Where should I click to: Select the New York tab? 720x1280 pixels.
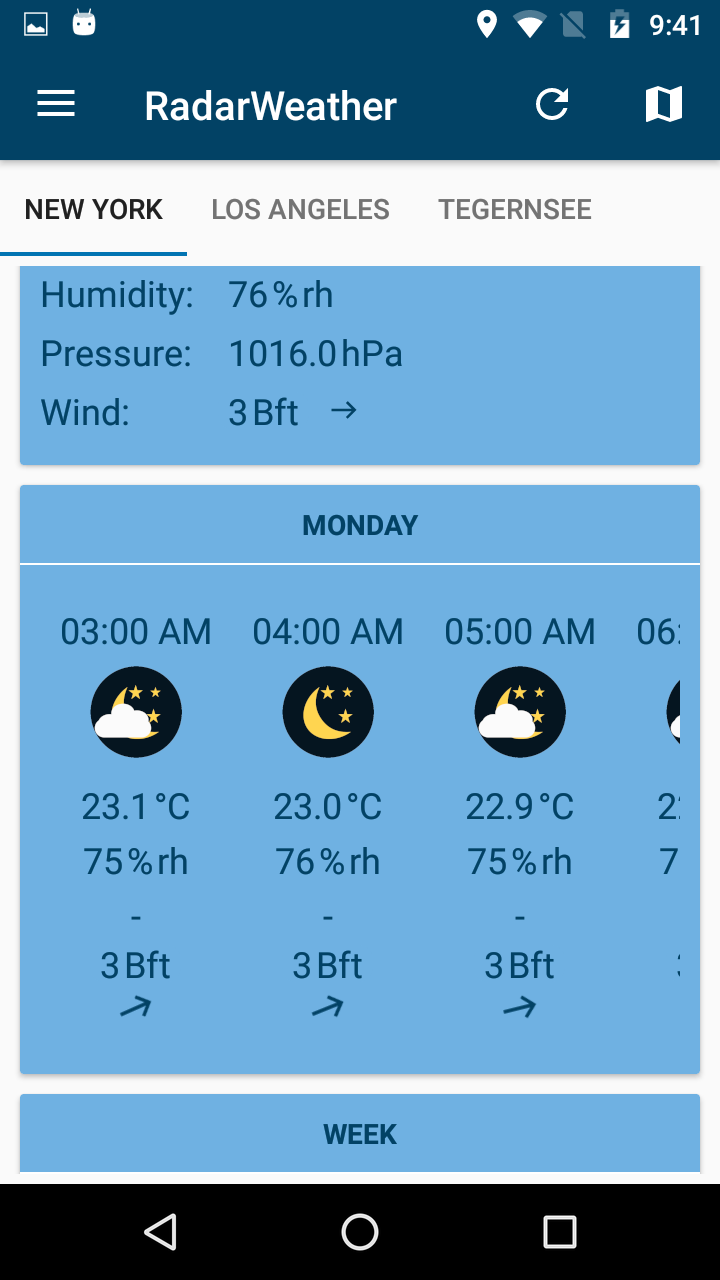pos(94,209)
